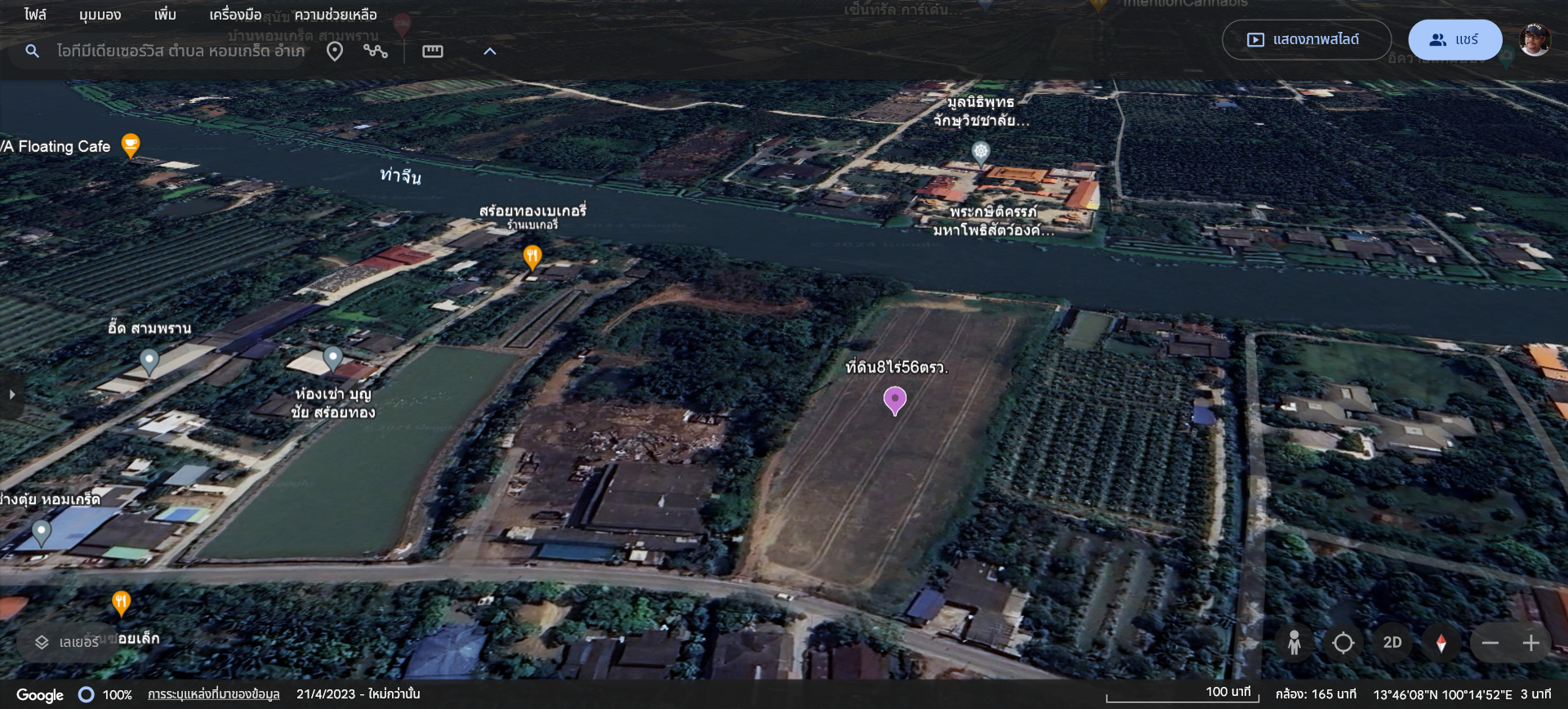1568x709 pixels.
Task: Zoom in with plus button
Action: pyautogui.click(x=1531, y=643)
